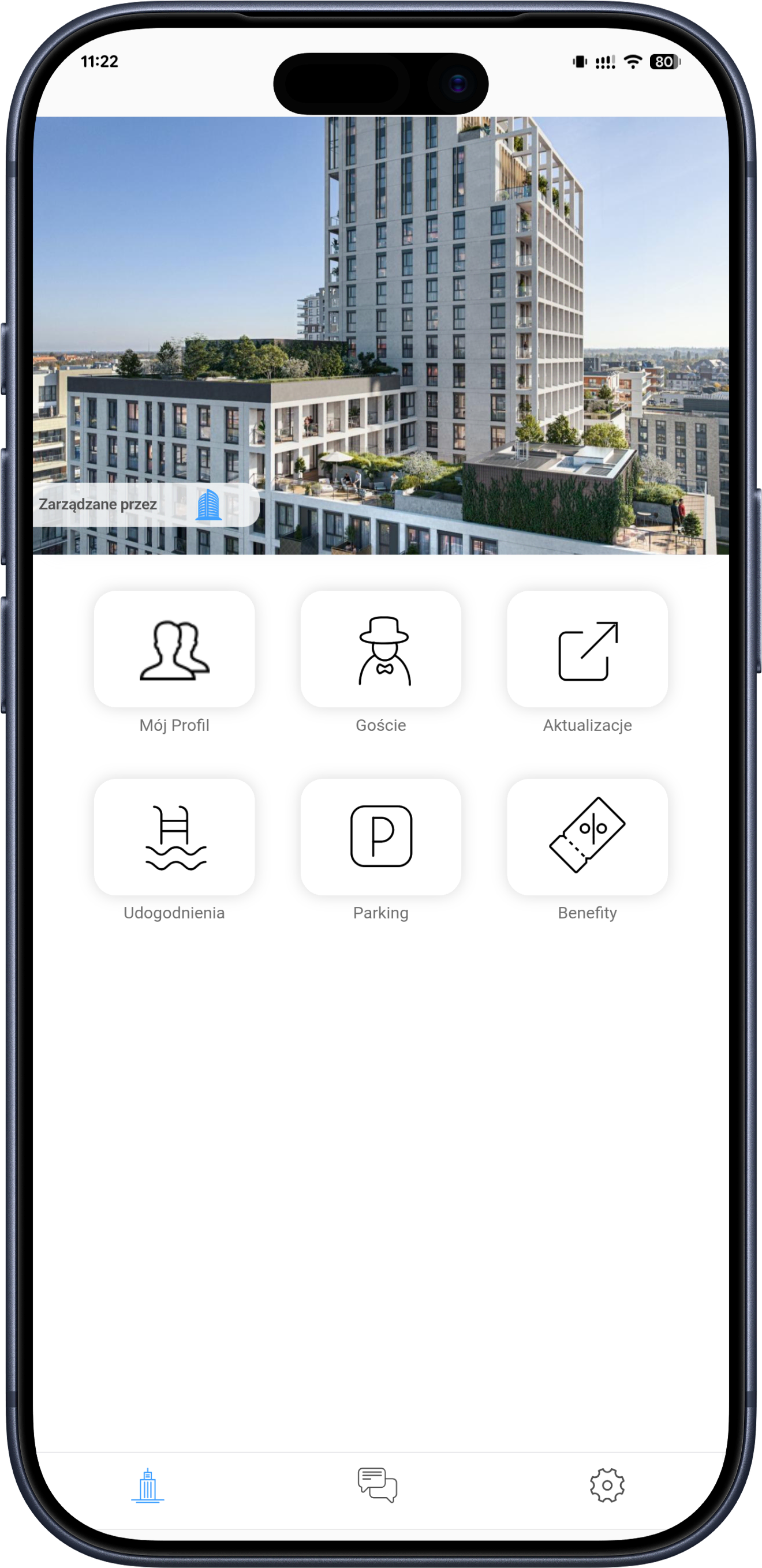Switch to the messages chat tab
Screen dimensions: 762x1568
point(377,1486)
